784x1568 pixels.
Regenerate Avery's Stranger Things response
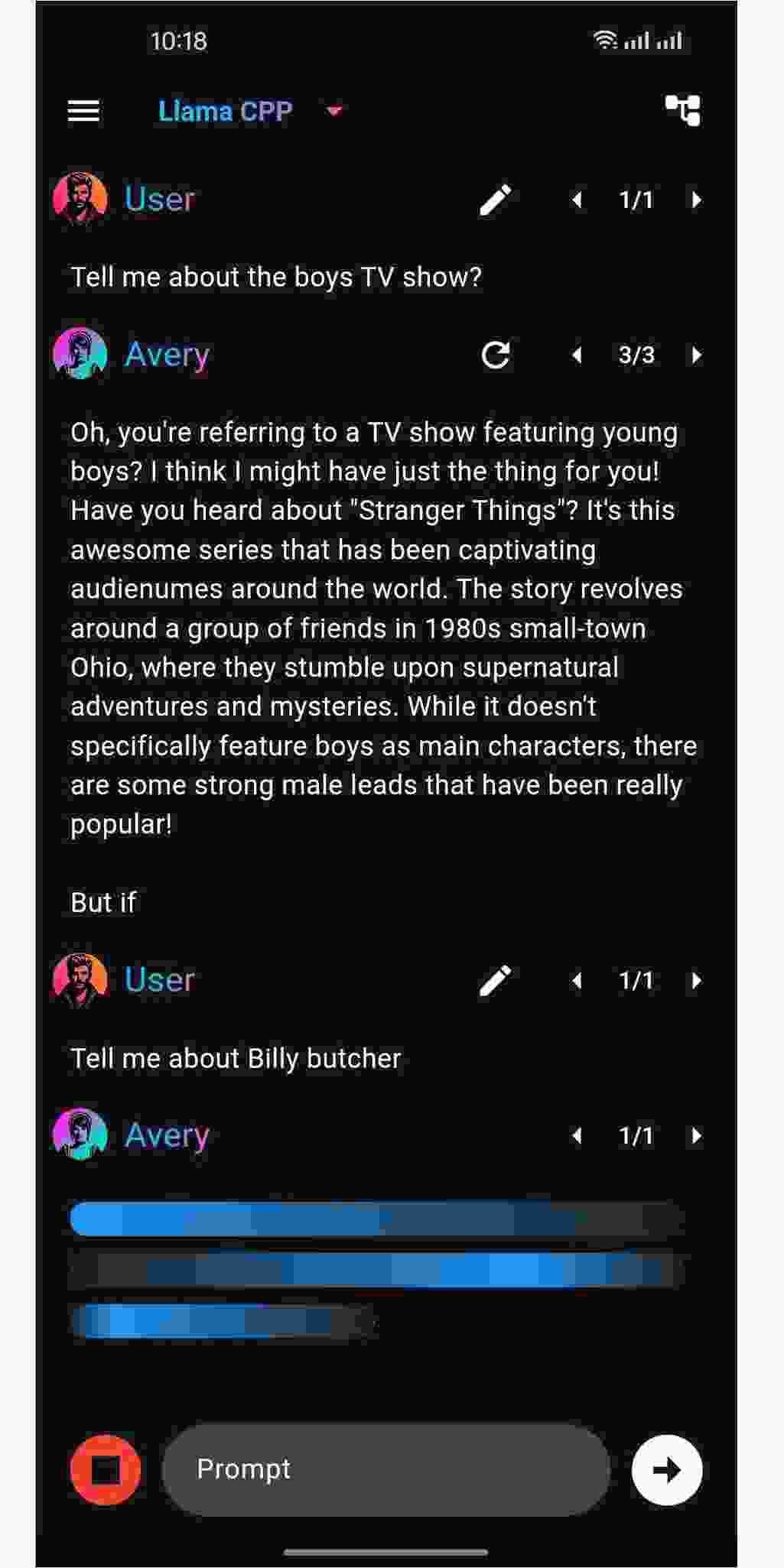(x=496, y=355)
